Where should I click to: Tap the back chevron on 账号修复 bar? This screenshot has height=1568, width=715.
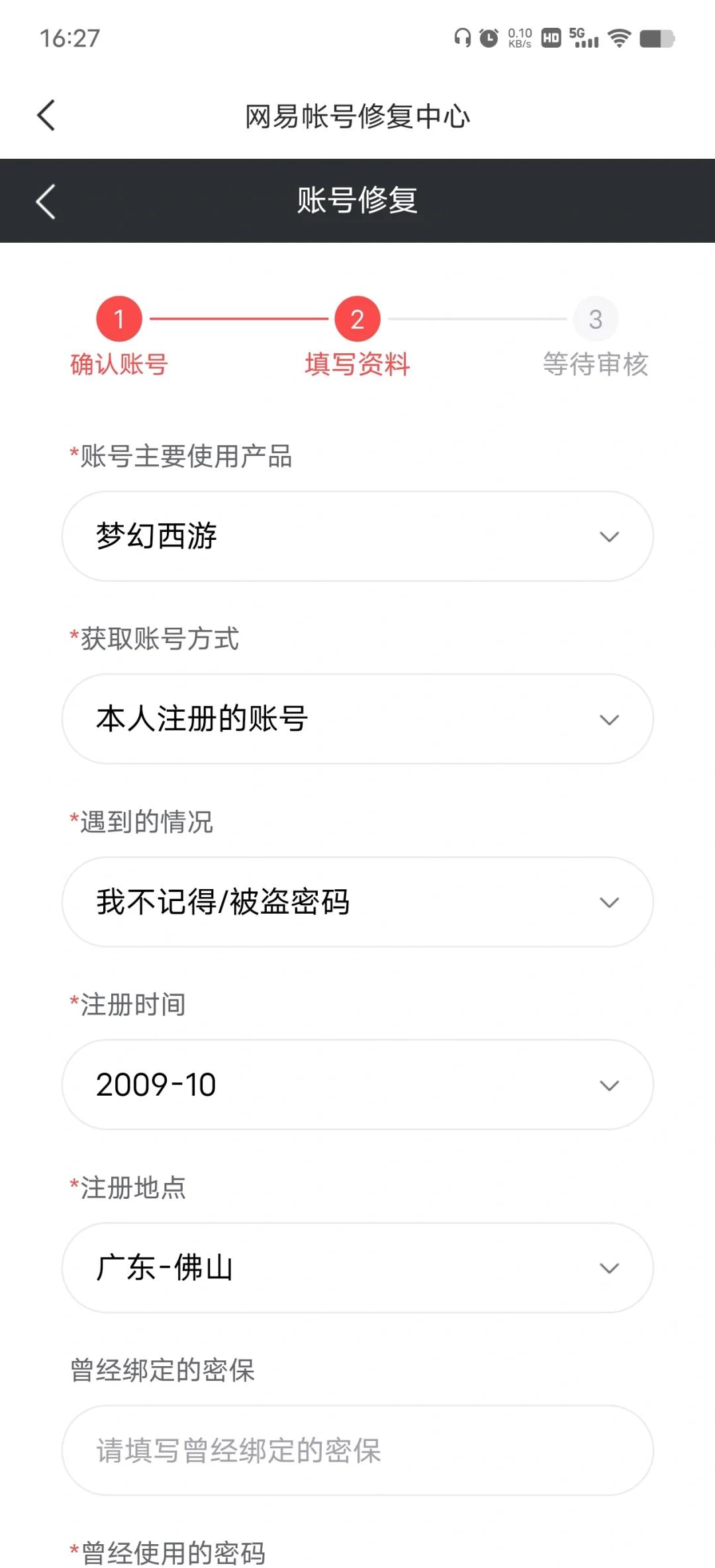44,202
